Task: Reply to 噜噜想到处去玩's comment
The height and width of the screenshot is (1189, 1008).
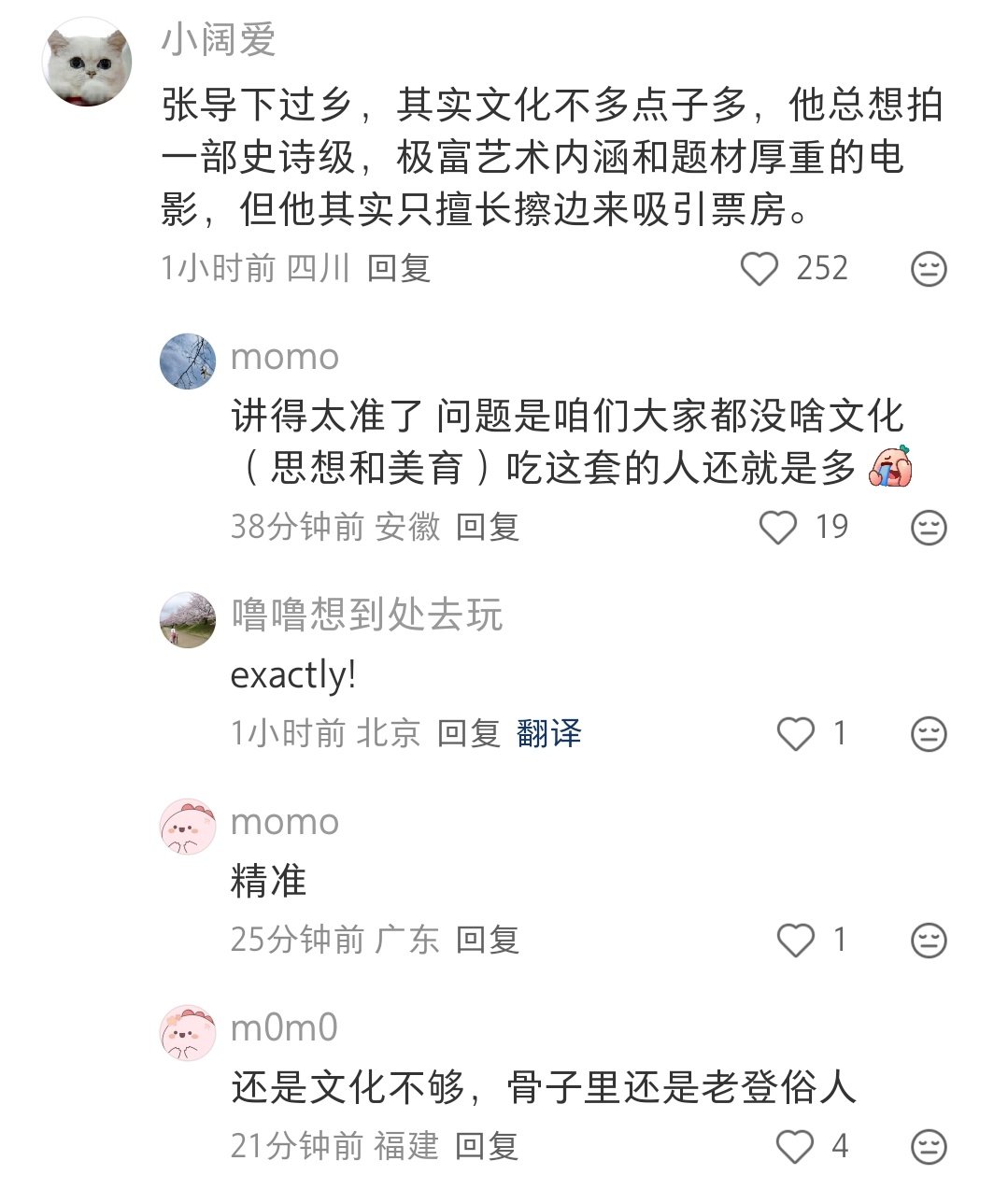Action: click(468, 734)
